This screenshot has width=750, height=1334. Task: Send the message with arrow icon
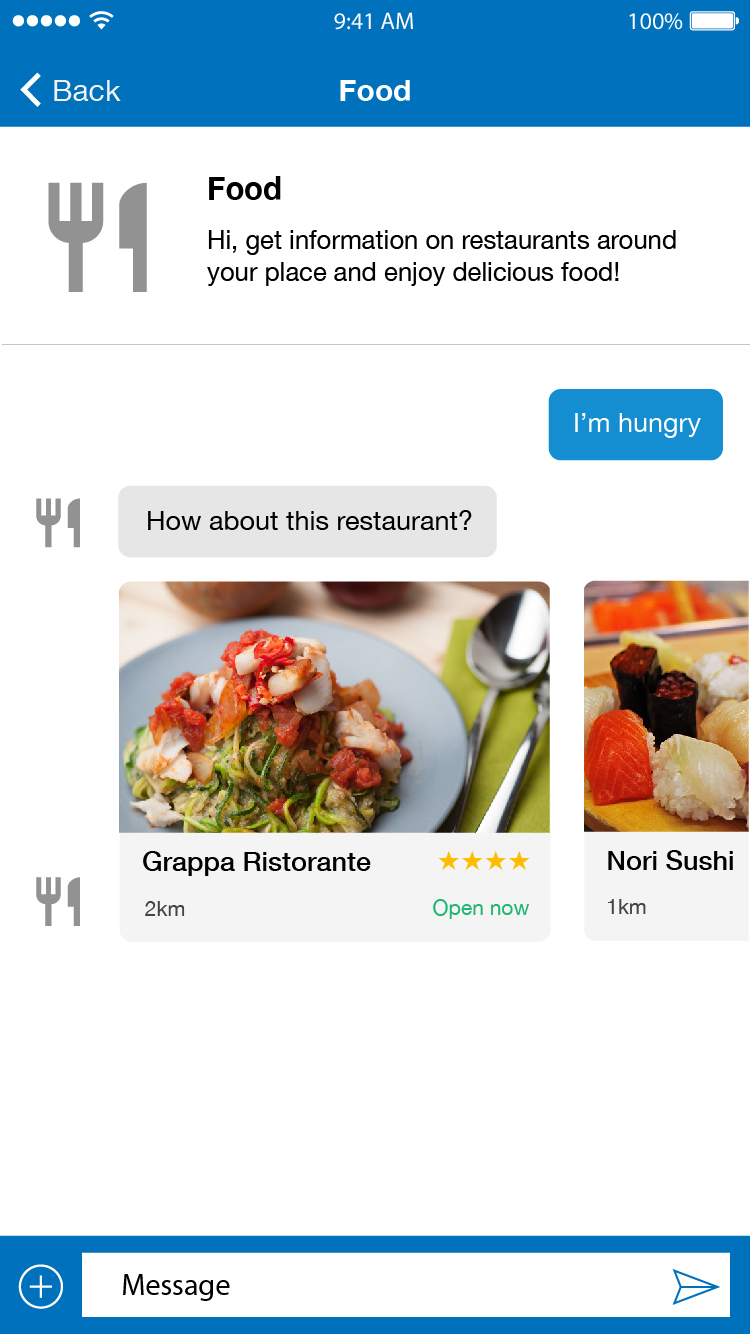click(x=695, y=1286)
